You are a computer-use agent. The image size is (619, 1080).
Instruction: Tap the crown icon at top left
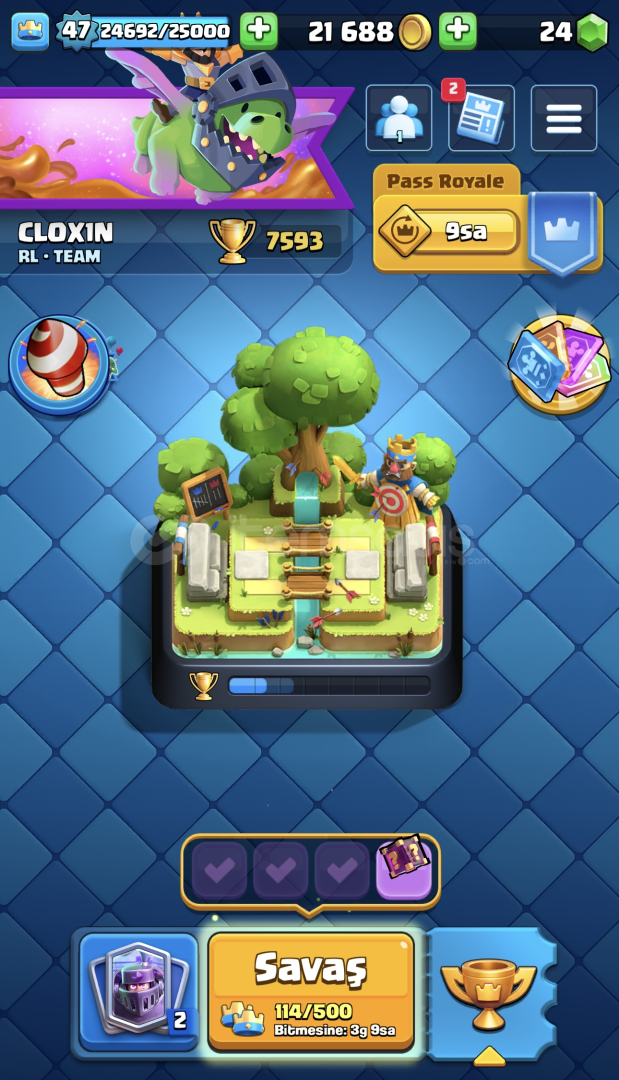point(30,31)
